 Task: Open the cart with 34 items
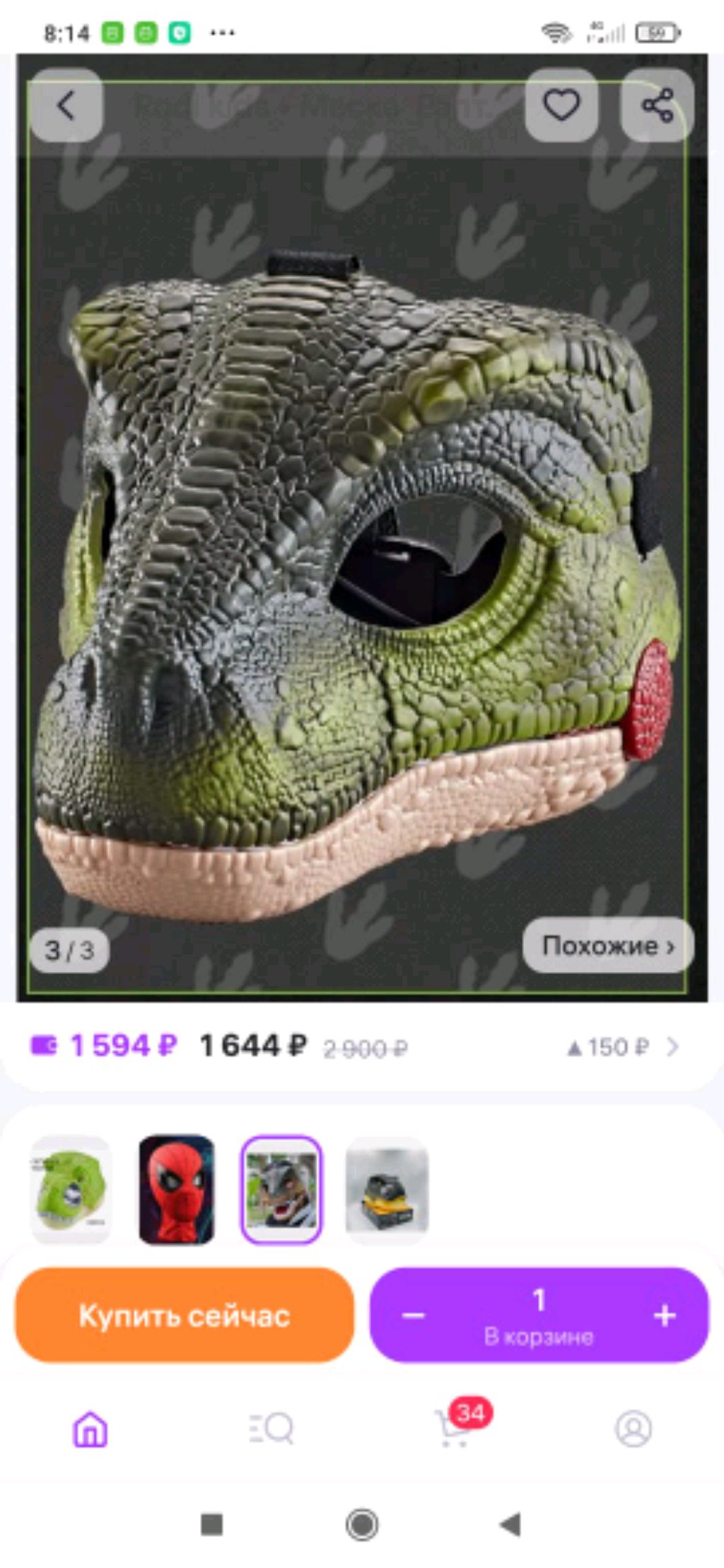click(x=454, y=1428)
